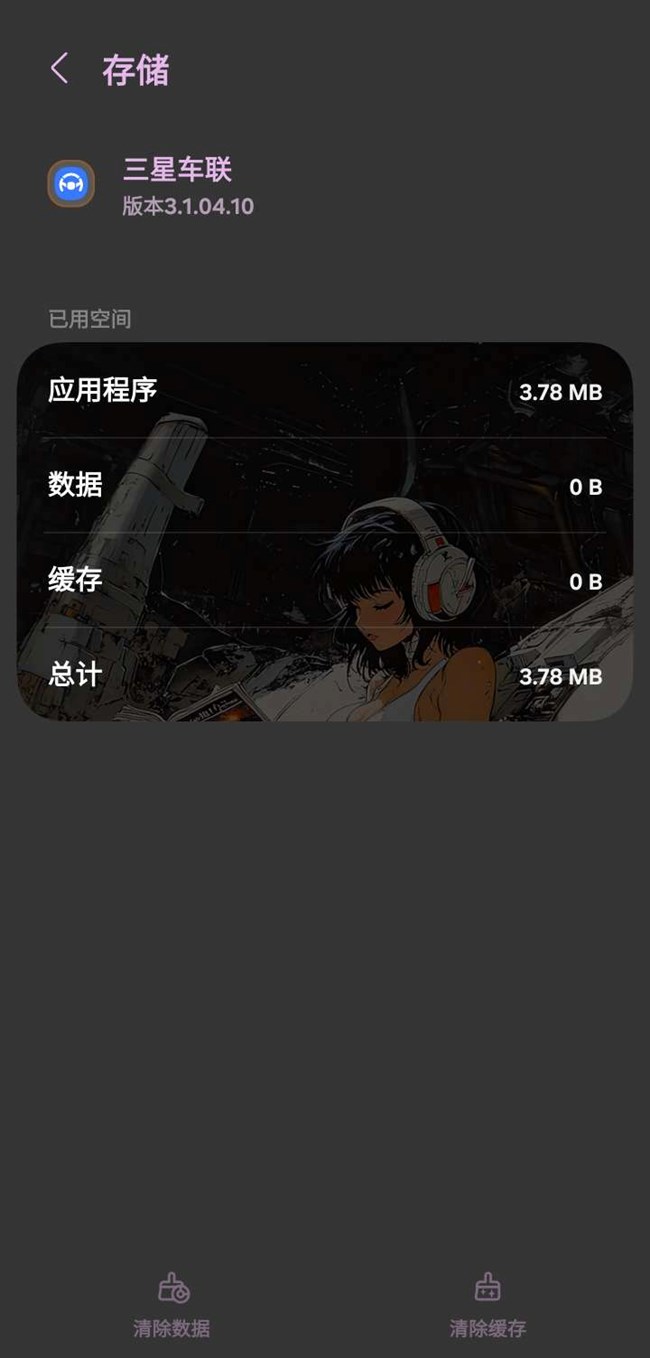Go back from the 存储 screen
The height and width of the screenshot is (1358, 650).
59,69
